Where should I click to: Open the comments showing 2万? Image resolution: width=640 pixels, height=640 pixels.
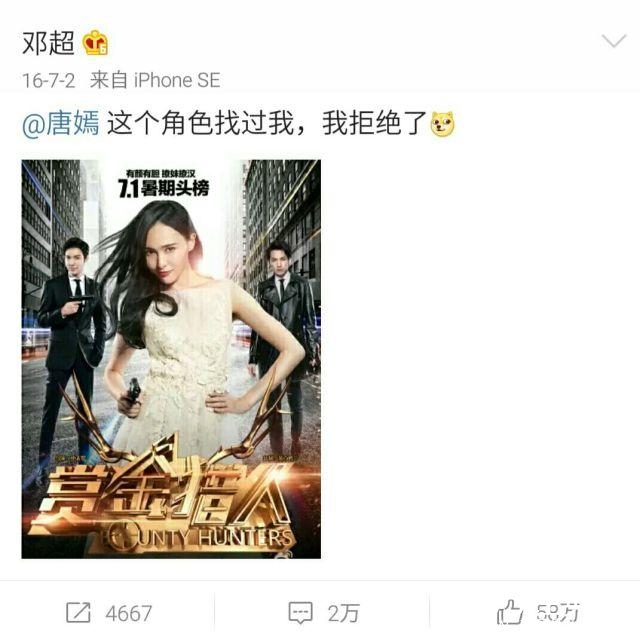(323, 612)
